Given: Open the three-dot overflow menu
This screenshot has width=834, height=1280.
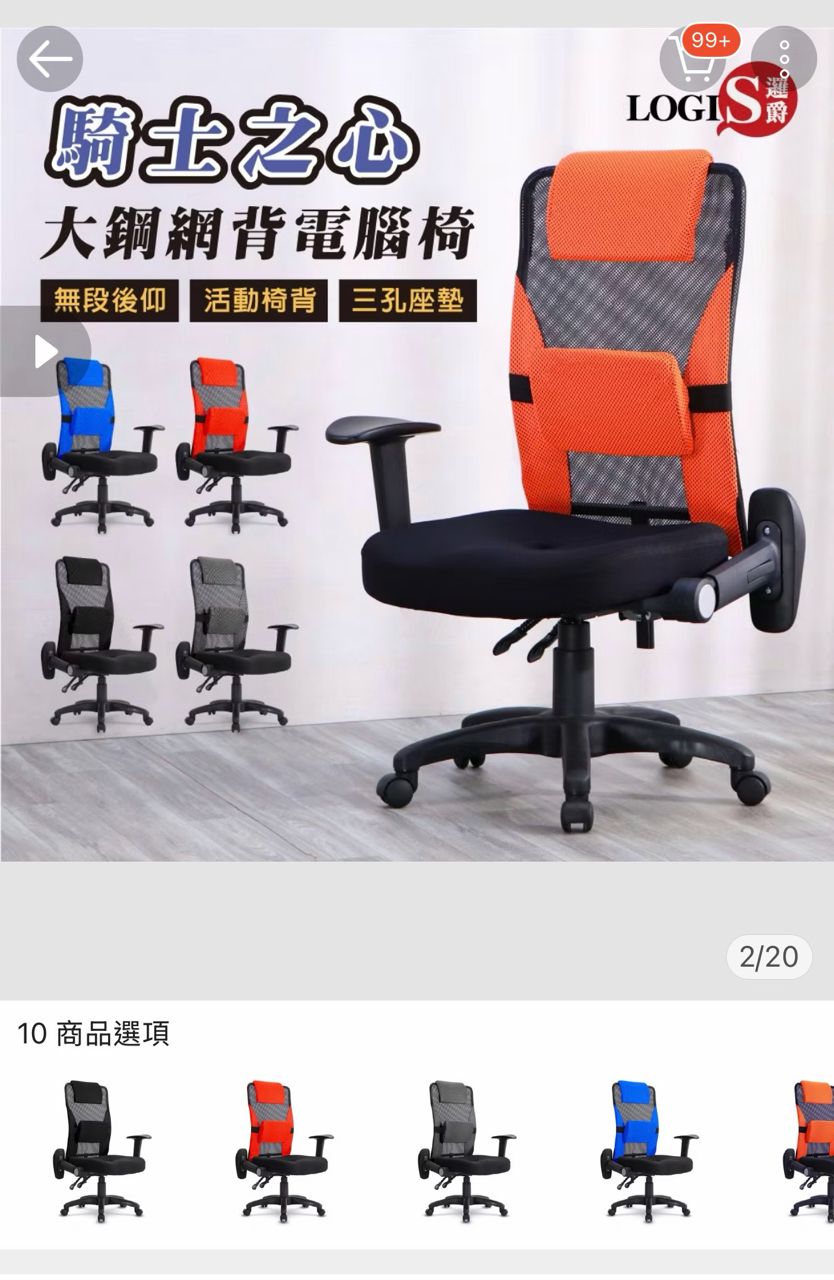Looking at the screenshot, I should (x=784, y=60).
